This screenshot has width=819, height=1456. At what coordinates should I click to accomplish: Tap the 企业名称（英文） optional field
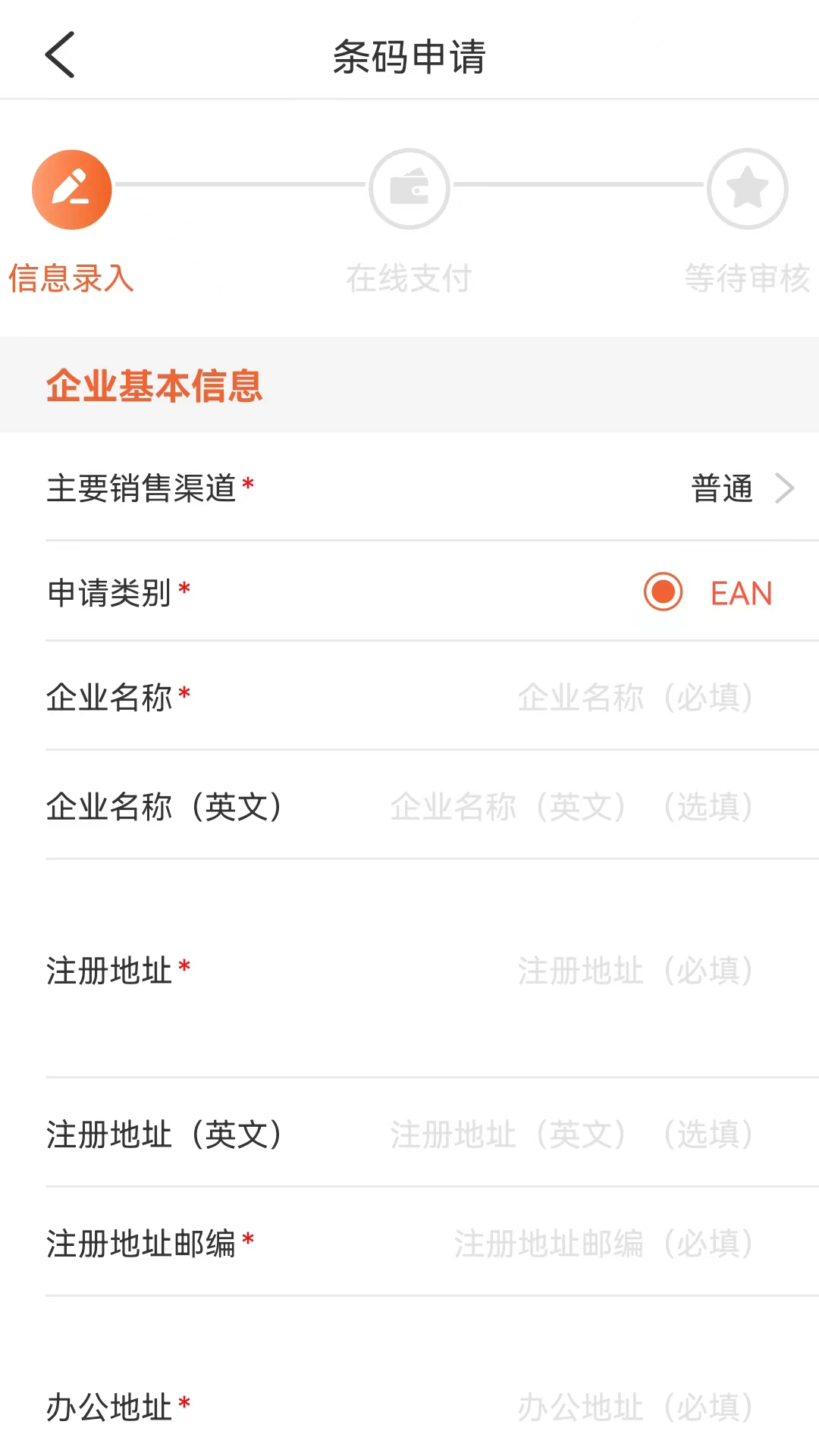[570, 806]
